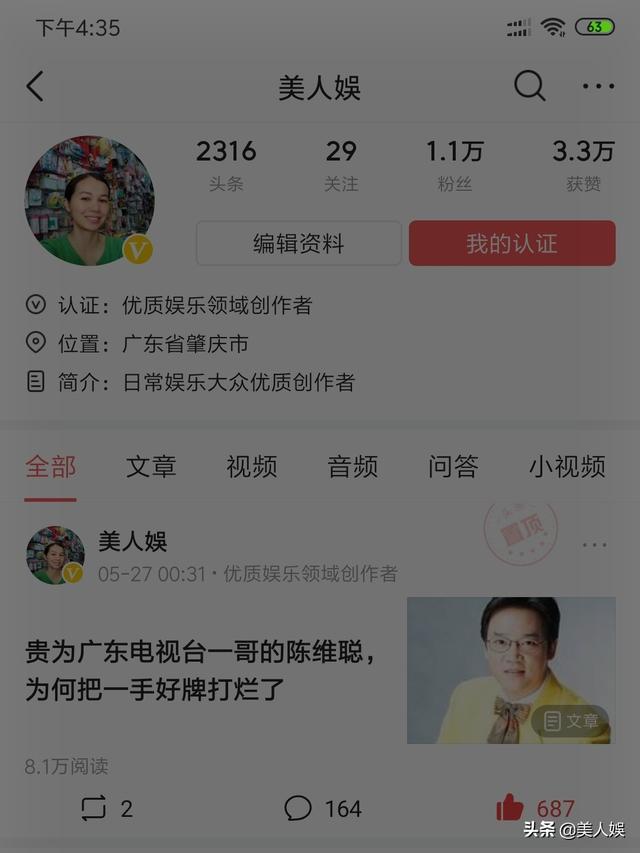Open the post's three-dot options menu
The height and width of the screenshot is (853, 640).
pyautogui.click(x=594, y=545)
